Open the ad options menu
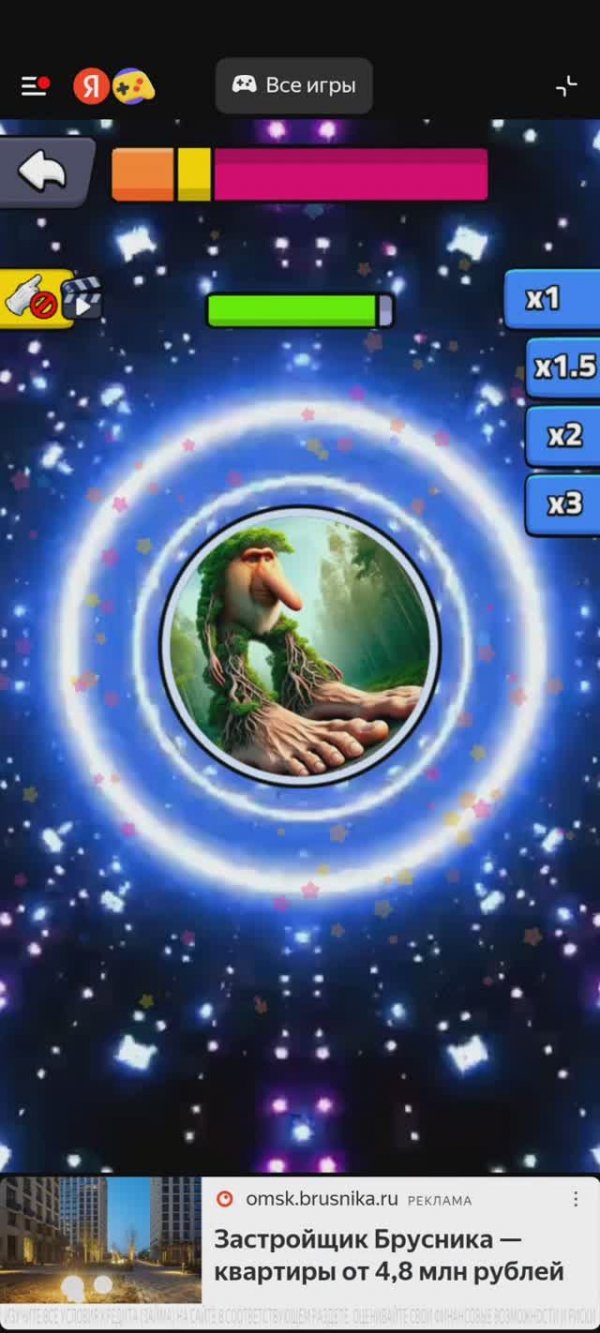Image resolution: width=600 pixels, height=1333 pixels. 575,1199
